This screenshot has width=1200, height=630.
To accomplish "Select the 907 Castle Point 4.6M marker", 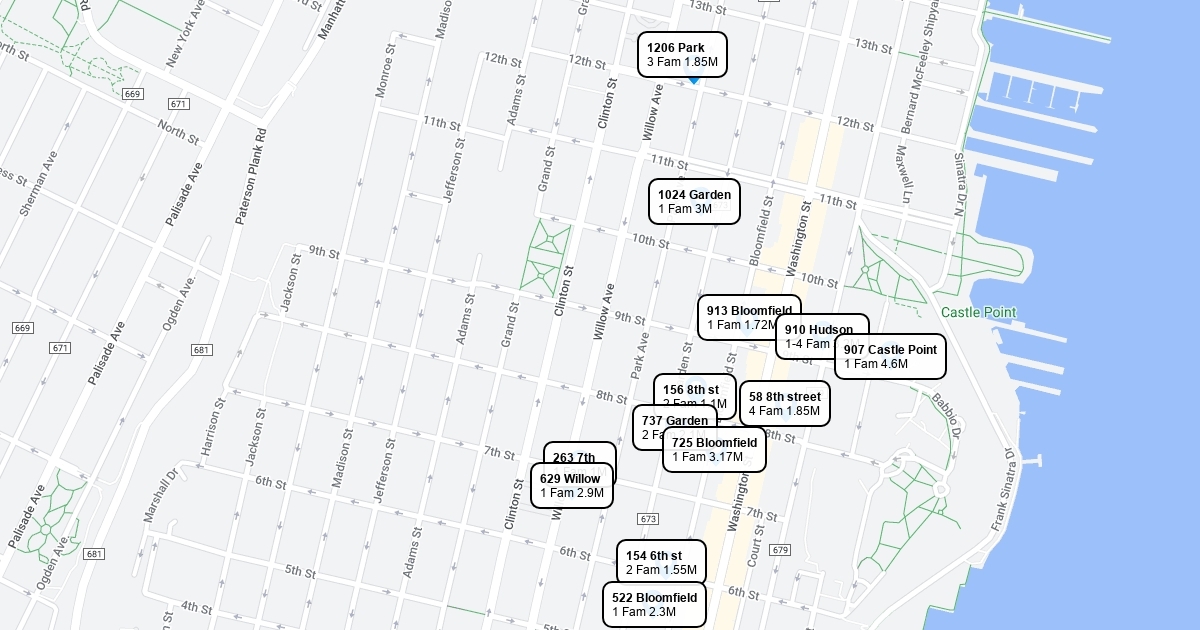I will click(890, 356).
